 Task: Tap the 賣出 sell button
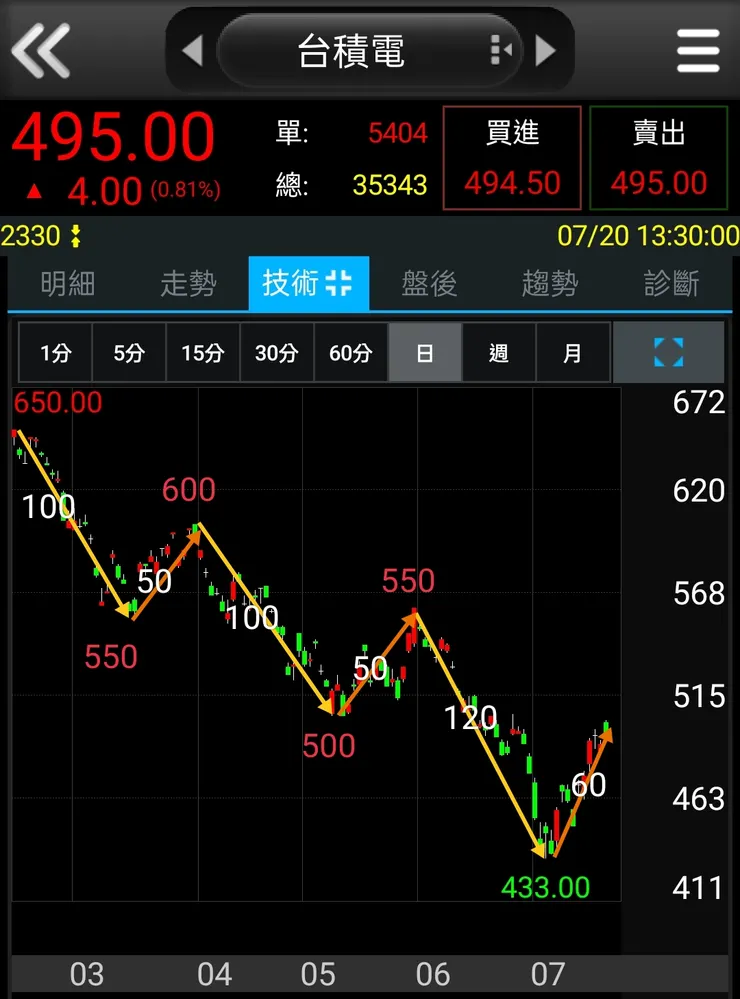coord(658,158)
